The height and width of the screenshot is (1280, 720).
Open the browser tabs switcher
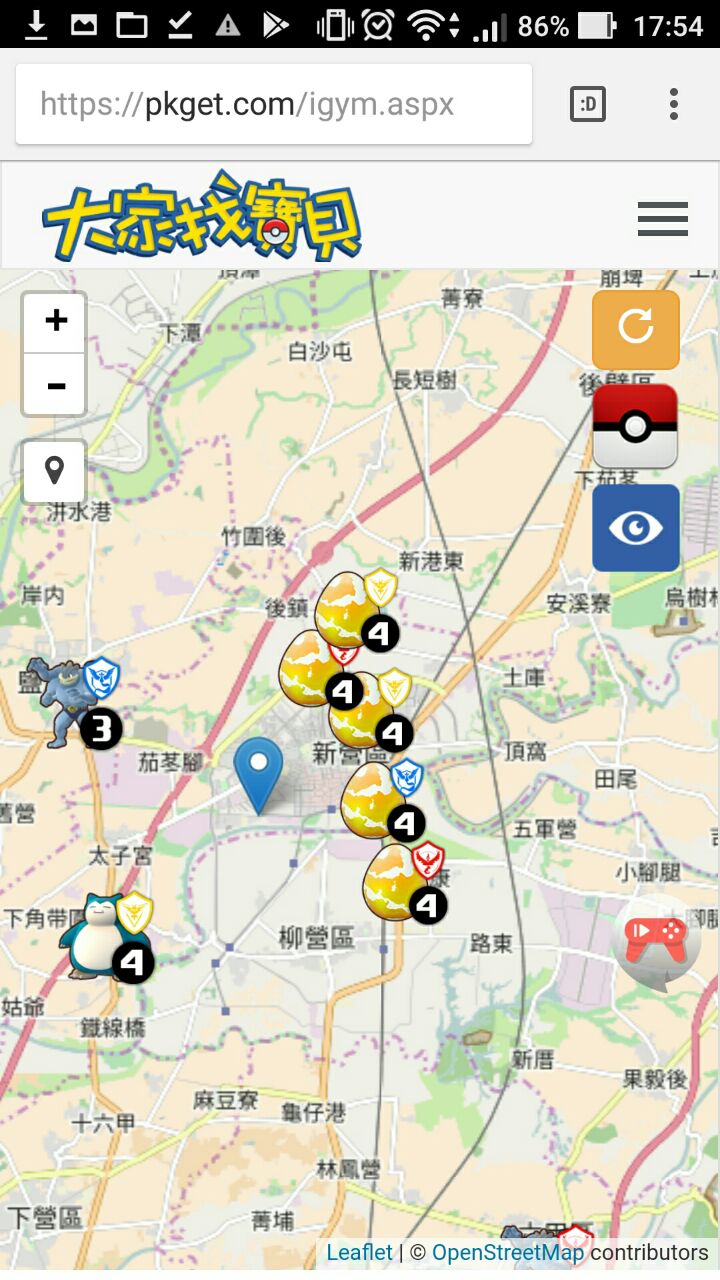pyautogui.click(x=588, y=104)
